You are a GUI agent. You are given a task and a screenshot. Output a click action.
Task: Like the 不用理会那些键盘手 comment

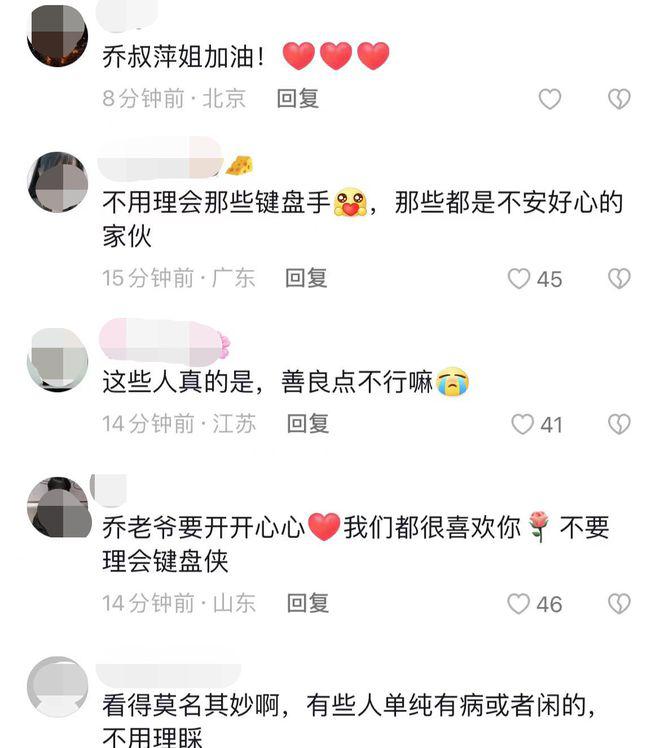pyautogui.click(x=519, y=279)
